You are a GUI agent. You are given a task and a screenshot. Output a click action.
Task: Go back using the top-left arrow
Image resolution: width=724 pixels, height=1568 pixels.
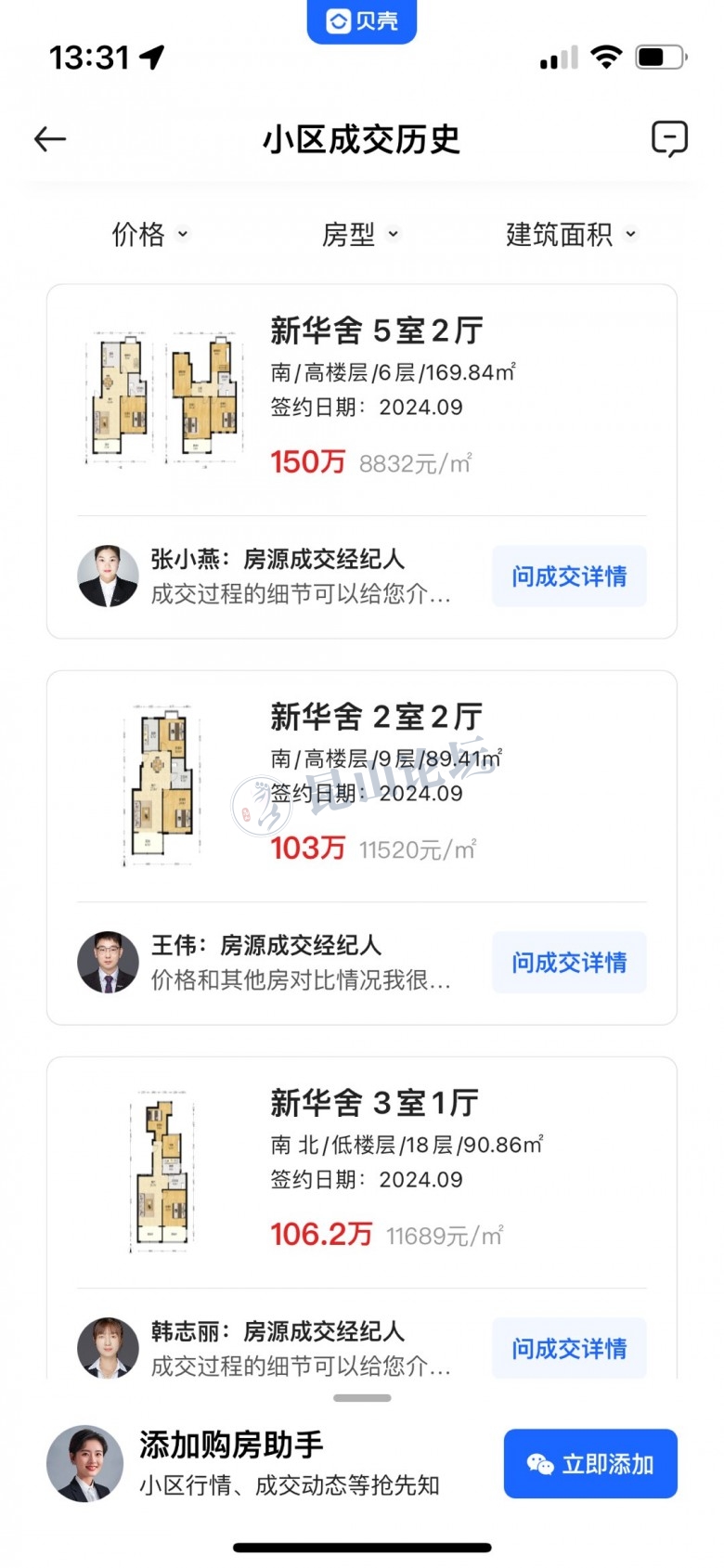(50, 140)
